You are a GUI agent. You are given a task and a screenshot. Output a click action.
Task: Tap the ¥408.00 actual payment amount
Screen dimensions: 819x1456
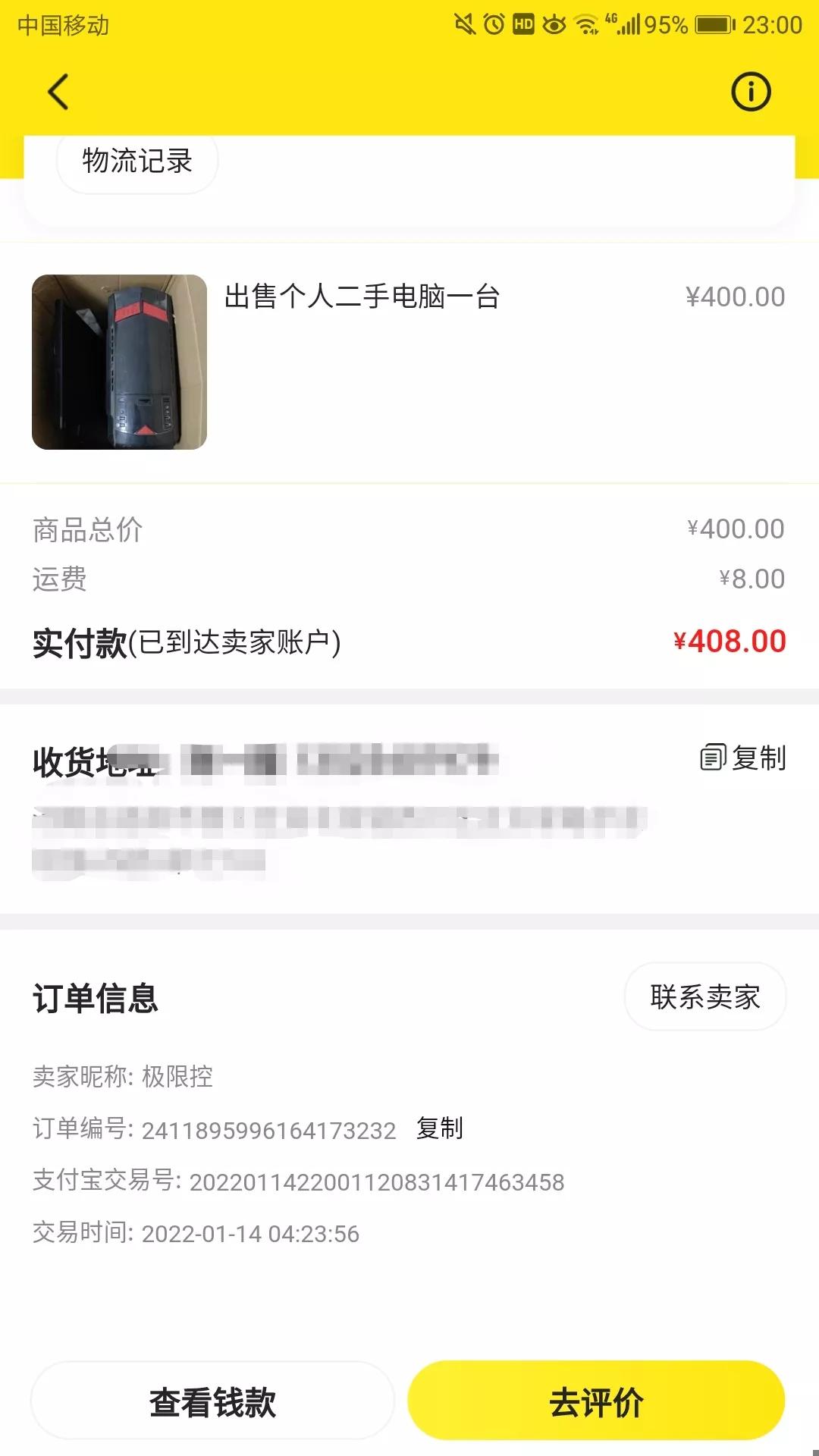pyautogui.click(x=729, y=642)
